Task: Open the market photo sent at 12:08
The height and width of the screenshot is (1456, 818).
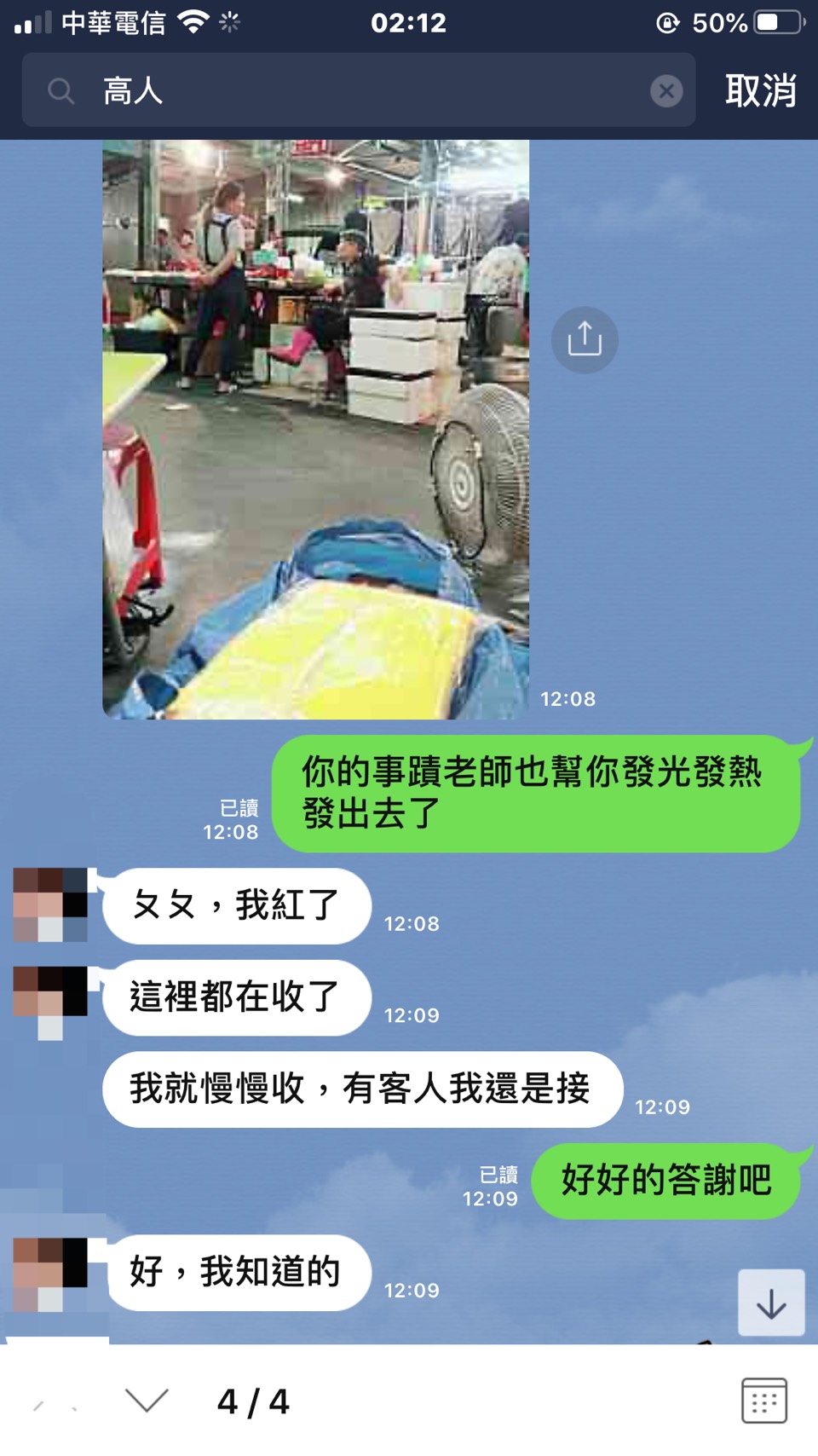Action: pyautogui.click(x=315, y=429)
